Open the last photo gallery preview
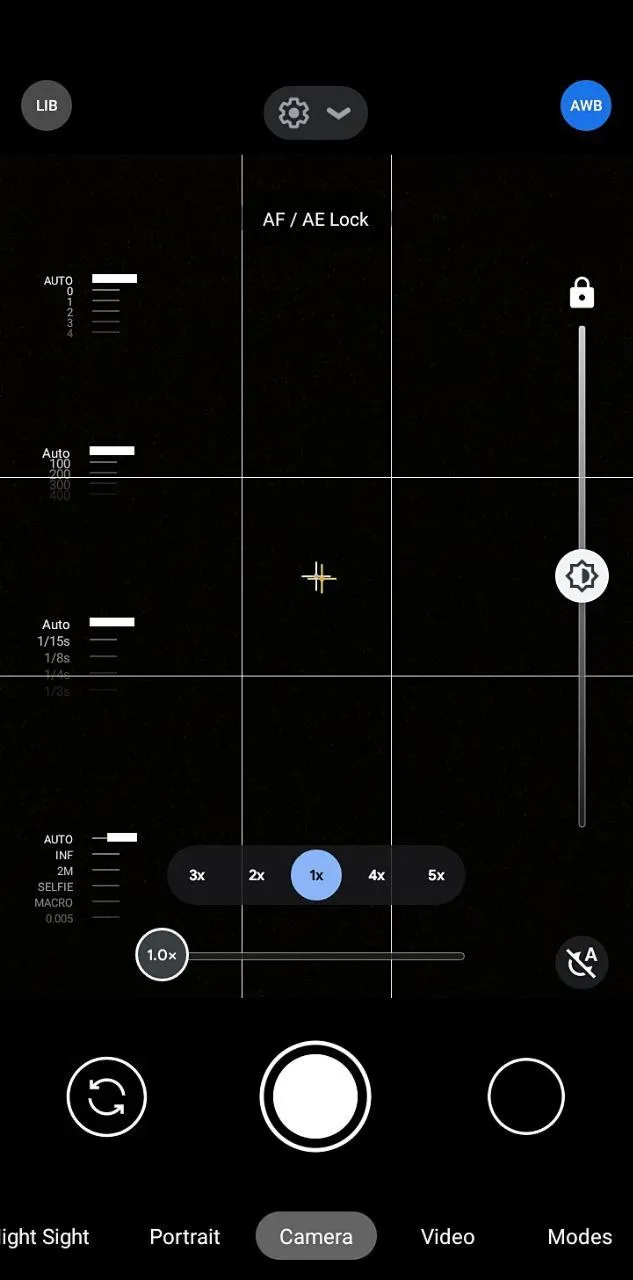This screenshot has width=633, height=1280. [526, 1097]
